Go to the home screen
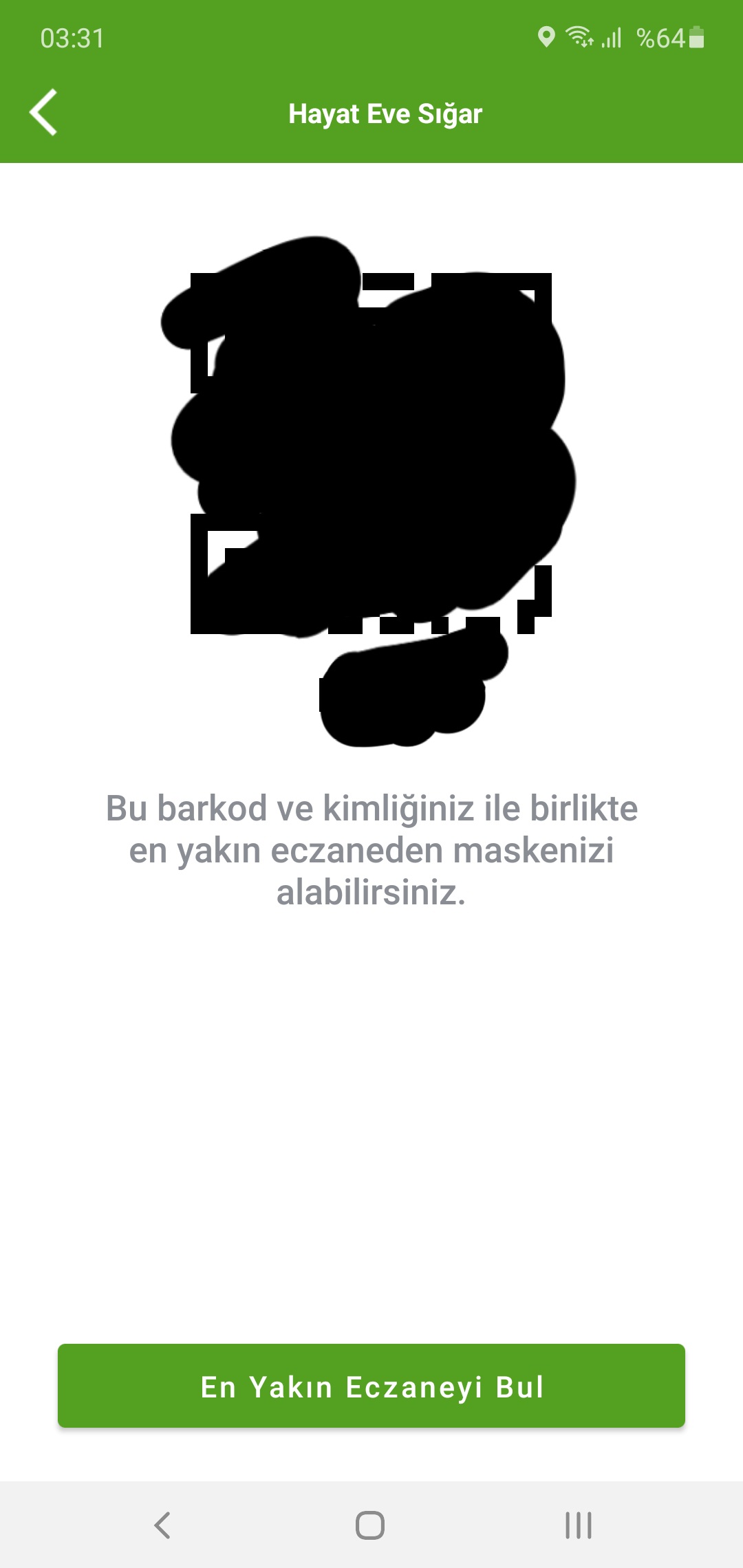 (370, 1525)
